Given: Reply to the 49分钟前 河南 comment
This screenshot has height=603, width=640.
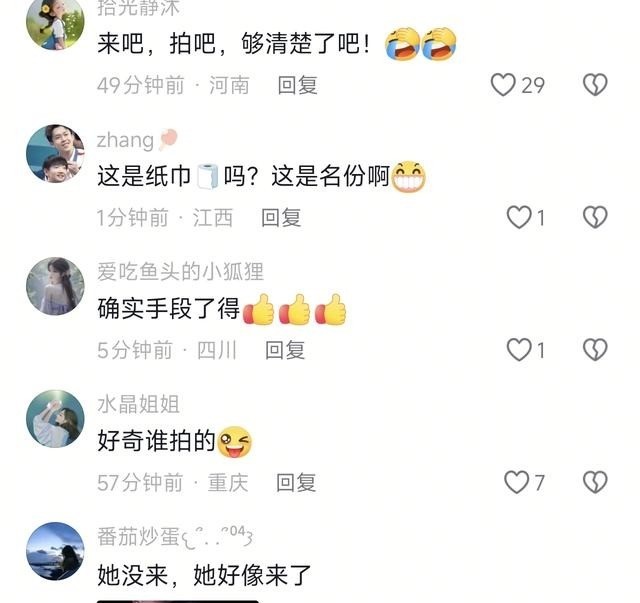Looking at the screenshot, I should click(x=298, y=85).
